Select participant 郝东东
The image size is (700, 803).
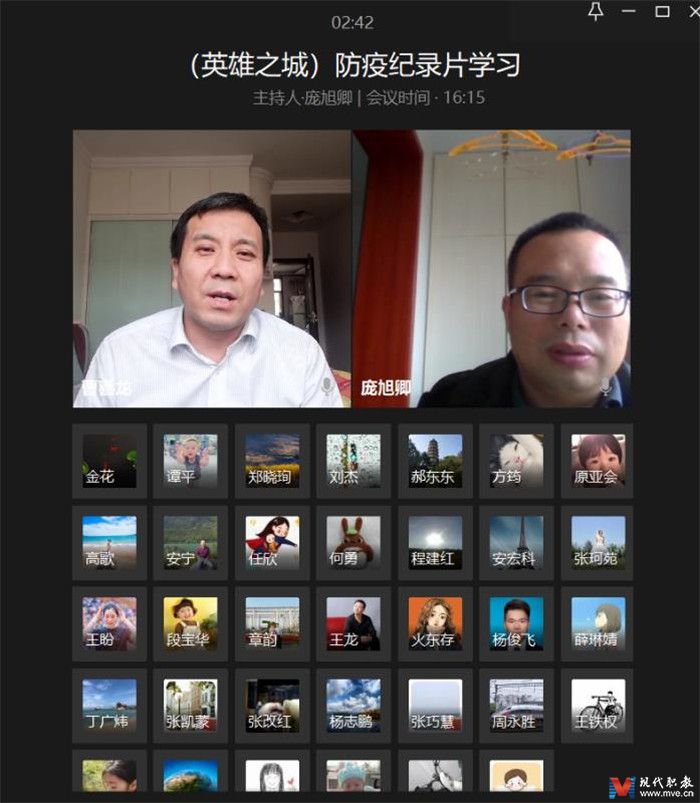(x=435, y=460)
